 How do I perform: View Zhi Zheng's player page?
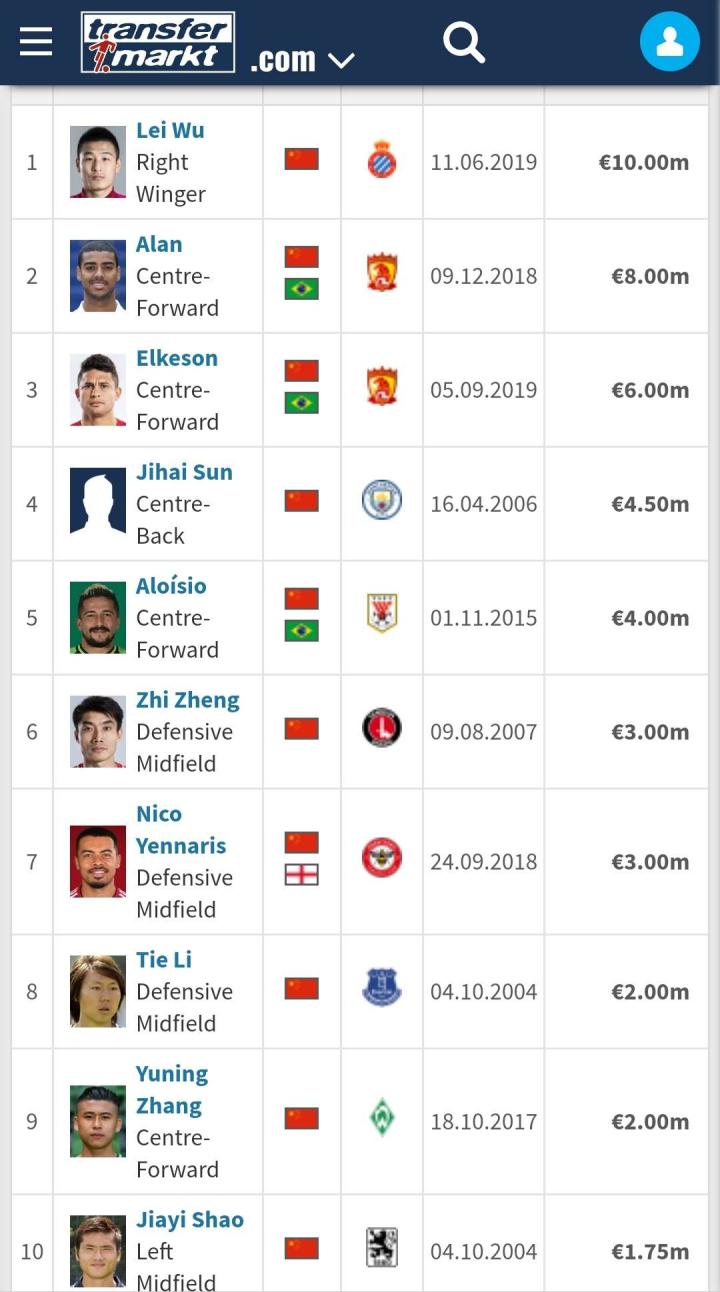[x=188, y=700]
